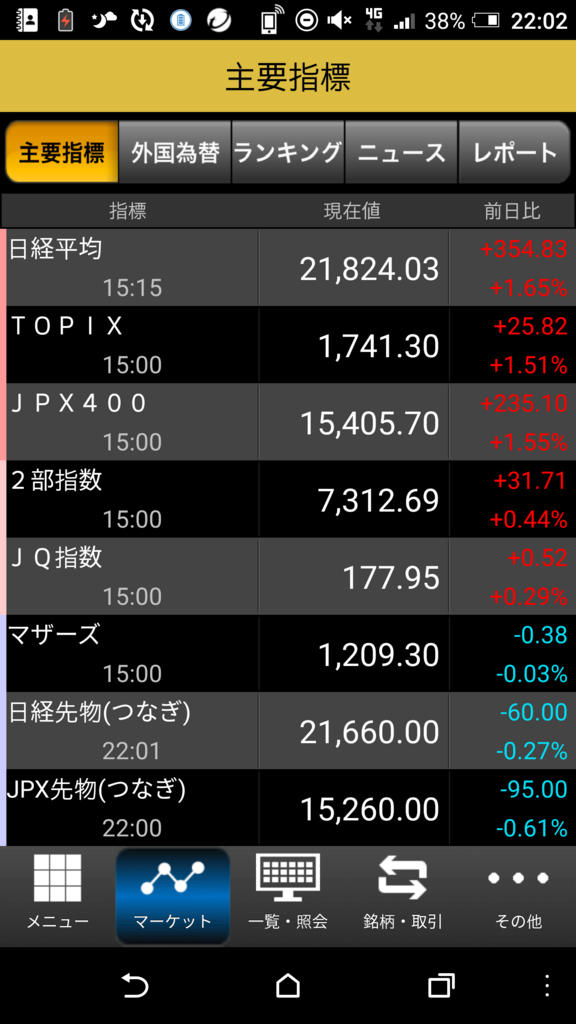The width and height of the screenshot is (576, 1024).
Task: Go to the system home screen
Action: 288,985
